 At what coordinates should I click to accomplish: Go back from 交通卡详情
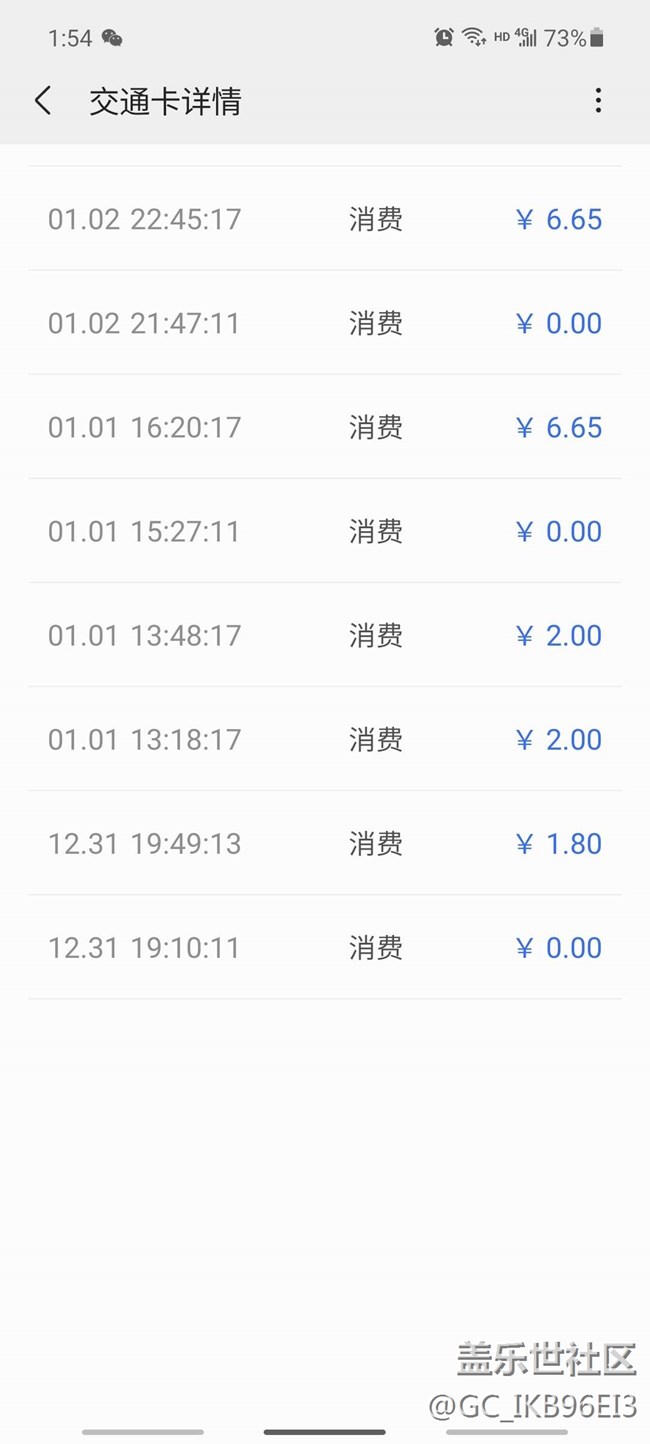[42, 101]
